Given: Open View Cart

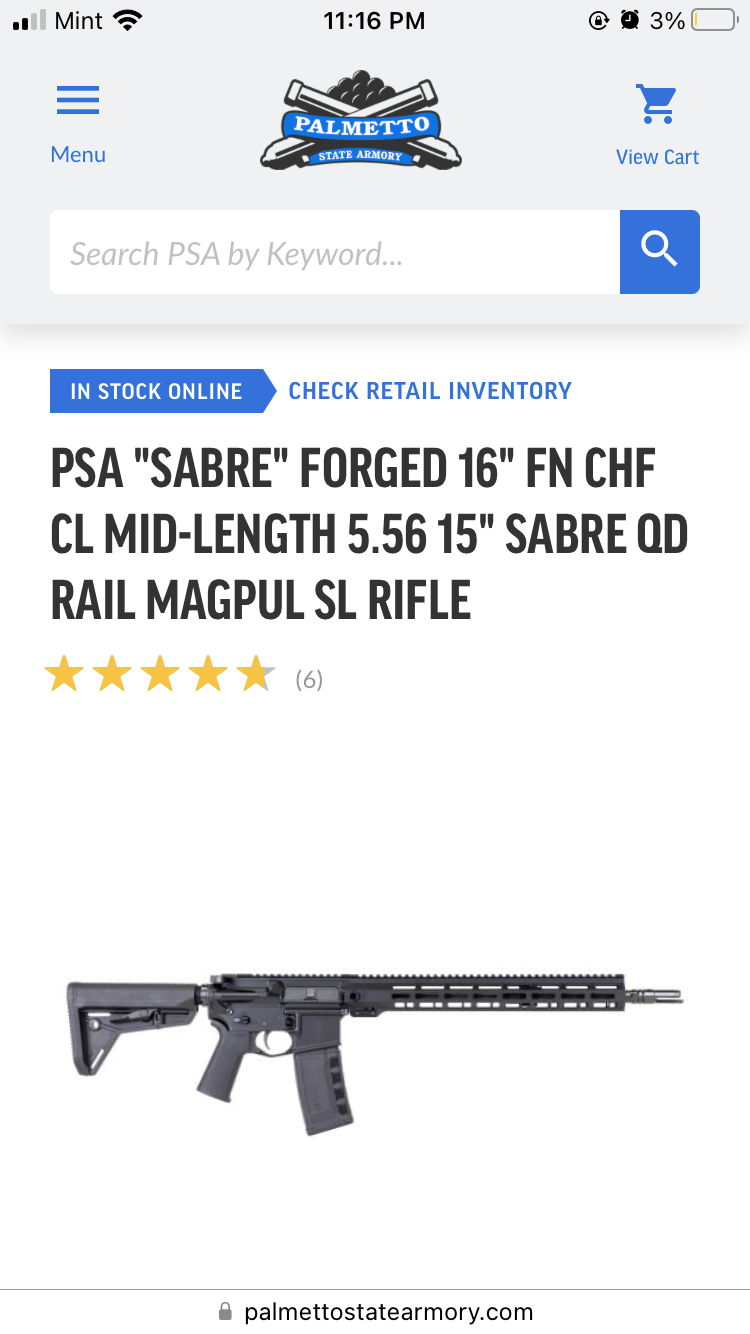Looking at the screenshot, I should [657, 125].
